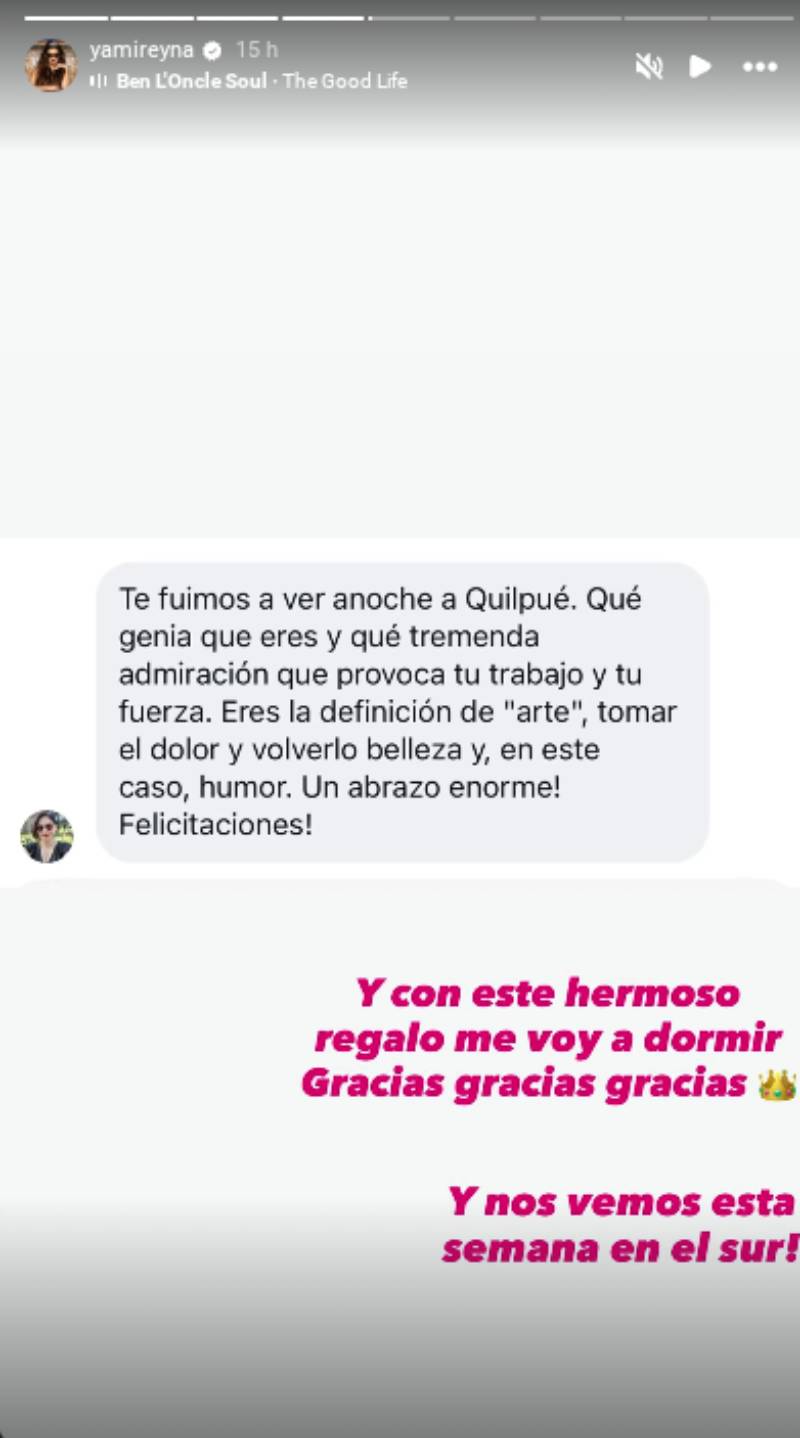Open the song Ben L'Oncle Soul The Good Life
This screenshot has height=1438, width=800.
[260, 82]
